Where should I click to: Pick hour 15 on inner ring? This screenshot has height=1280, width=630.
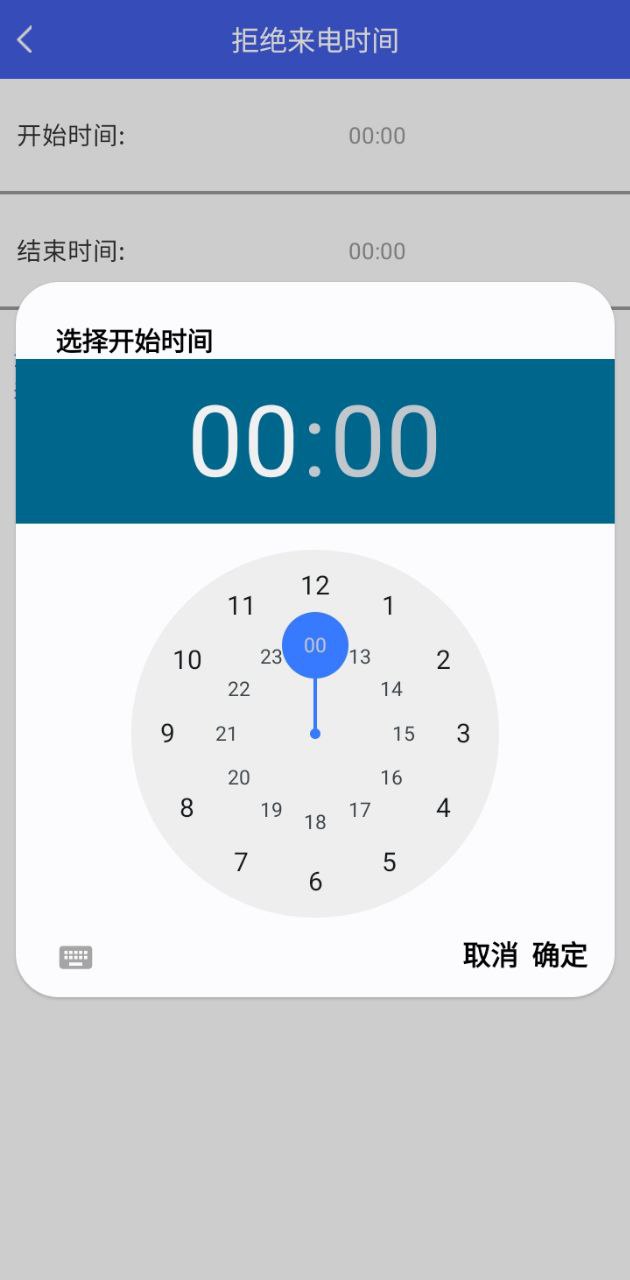403,734
